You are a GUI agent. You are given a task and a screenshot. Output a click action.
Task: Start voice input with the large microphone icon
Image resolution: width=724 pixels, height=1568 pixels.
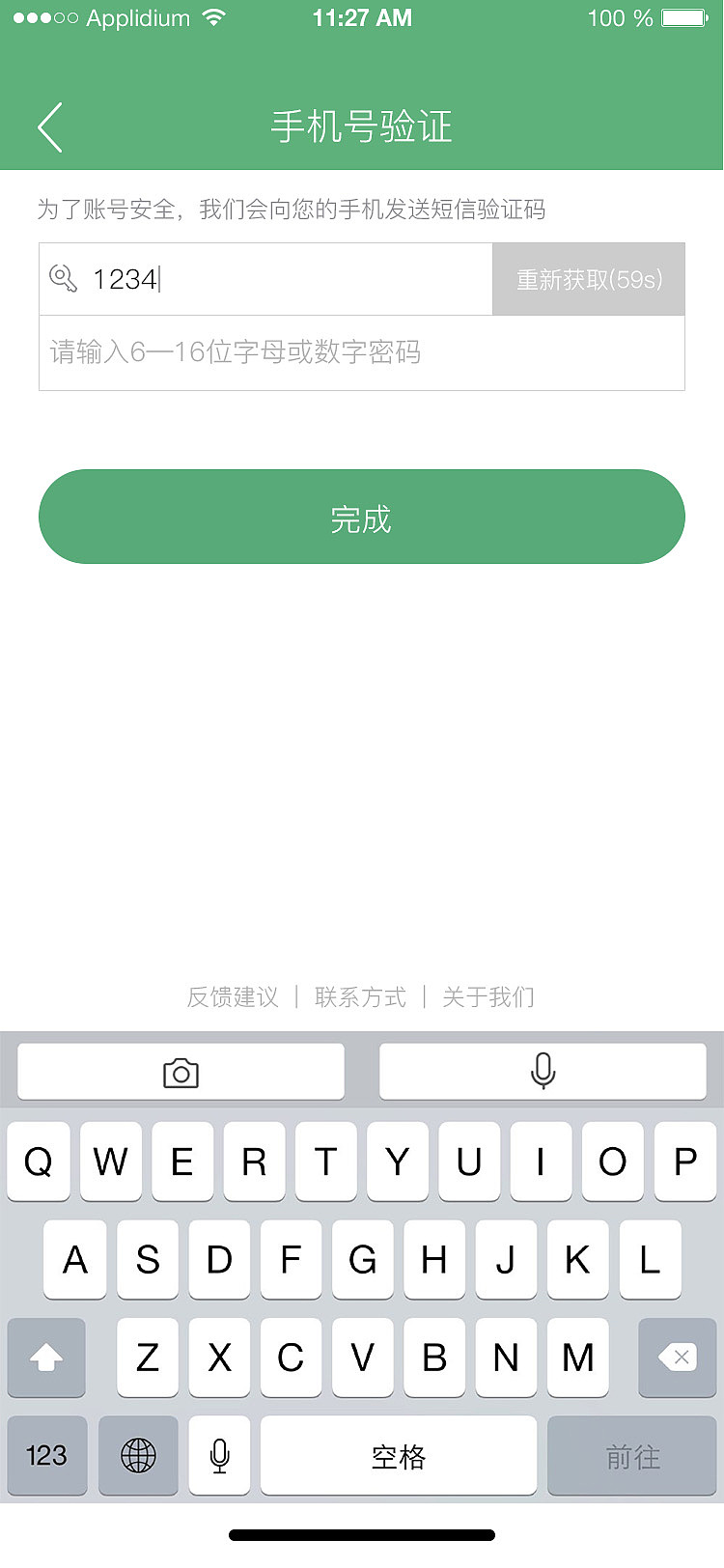pos(543,1070)
